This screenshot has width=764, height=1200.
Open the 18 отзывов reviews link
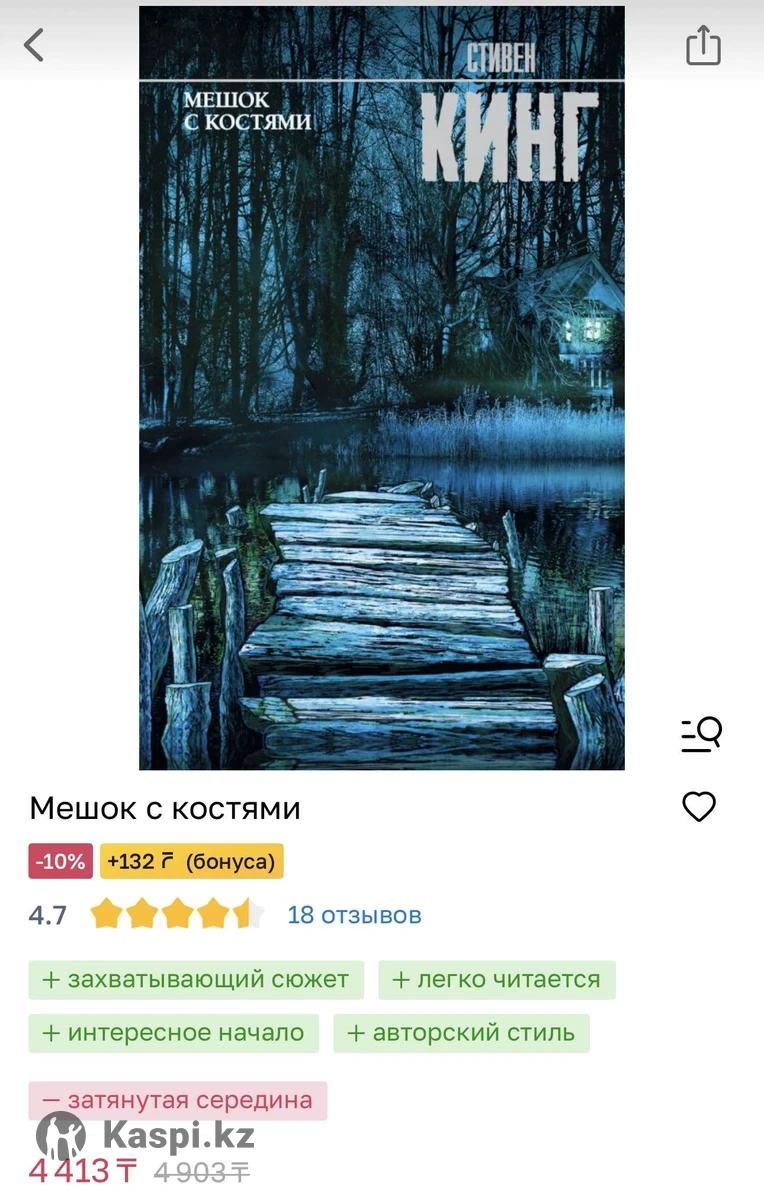pos(354,914)
